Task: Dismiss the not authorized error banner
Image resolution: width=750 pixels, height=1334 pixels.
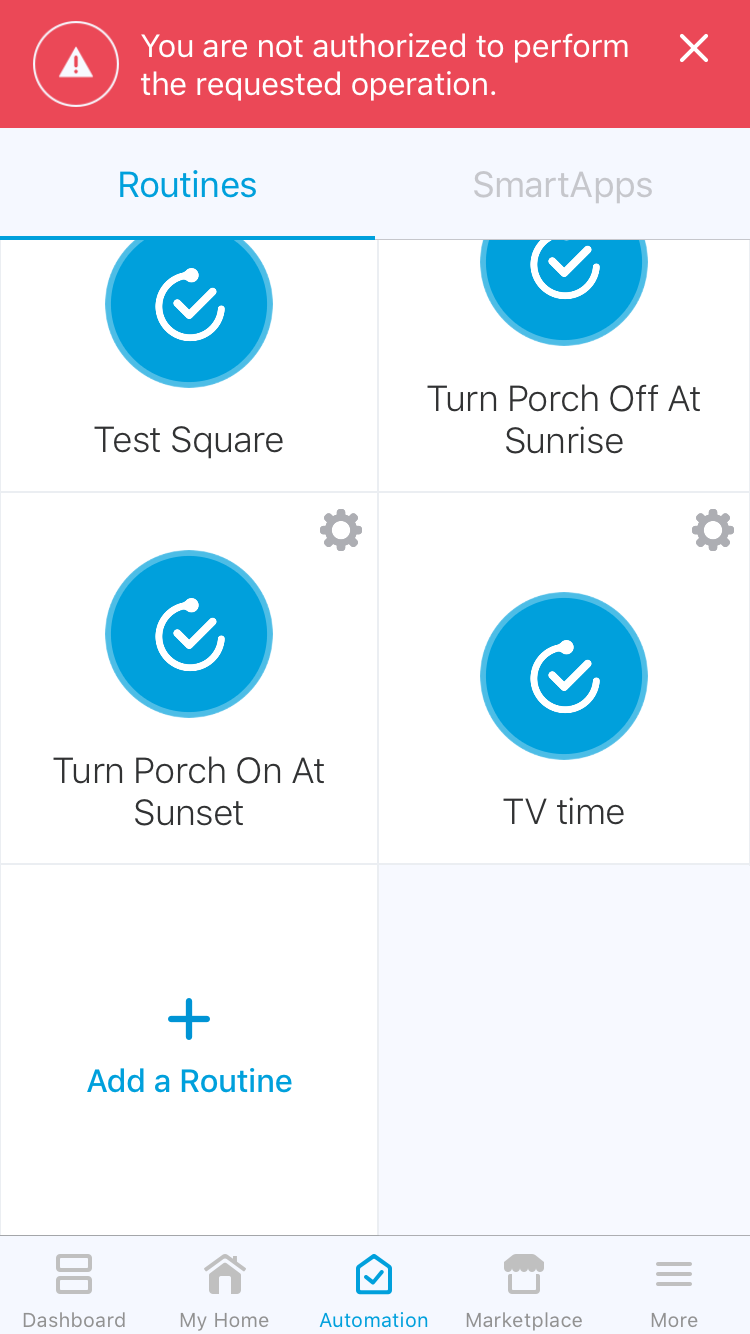Action: [x=694, y=48]
